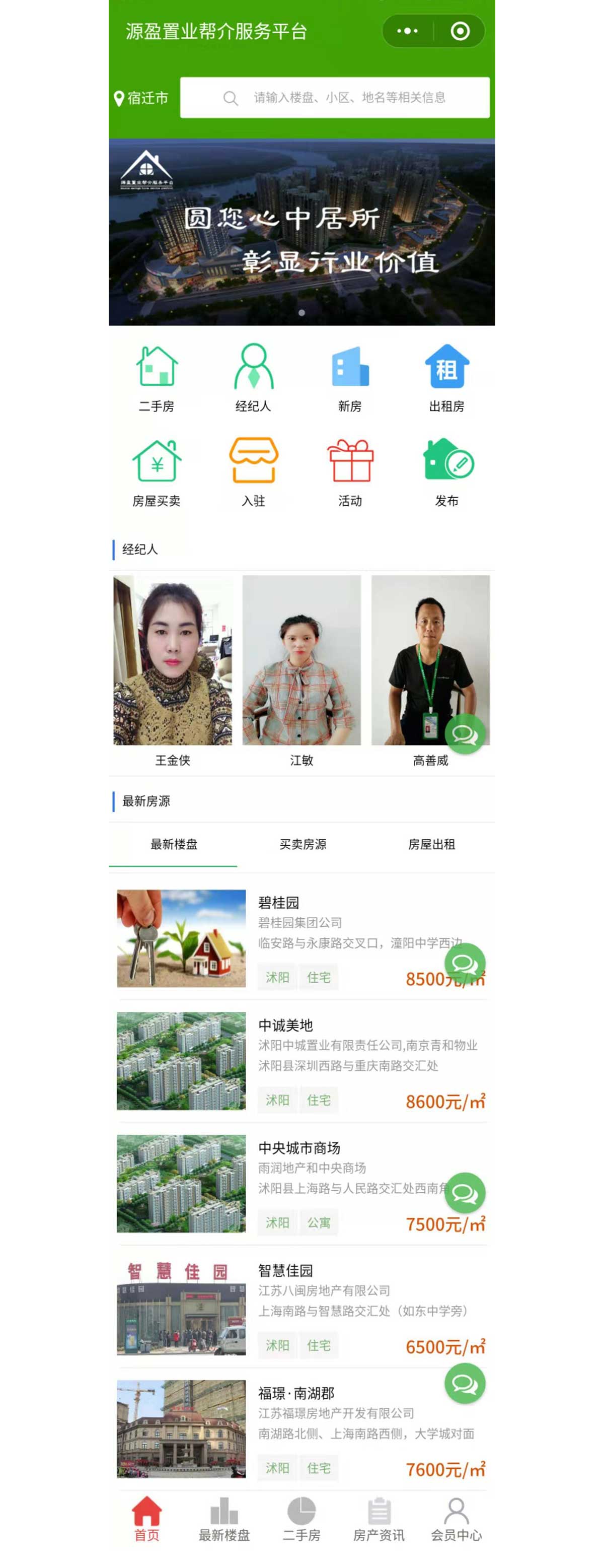View agent 王金侠's profile
The width and height of the screenshot is (604, 1568).
click(x=173, y=668)
